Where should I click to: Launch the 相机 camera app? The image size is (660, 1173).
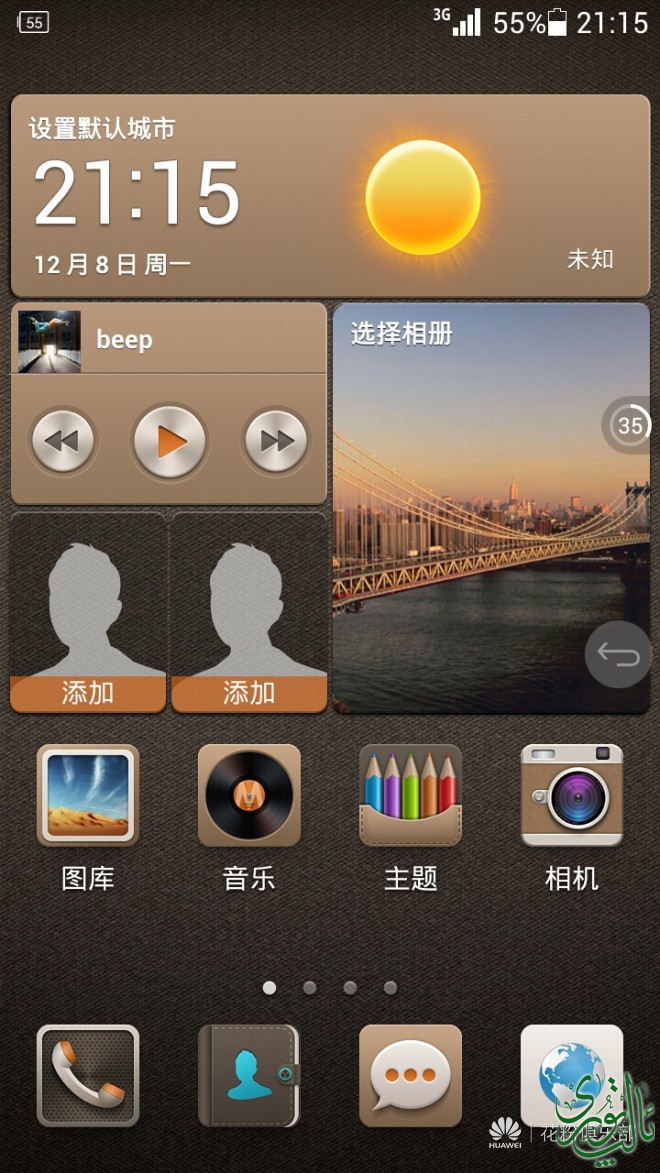571,795
